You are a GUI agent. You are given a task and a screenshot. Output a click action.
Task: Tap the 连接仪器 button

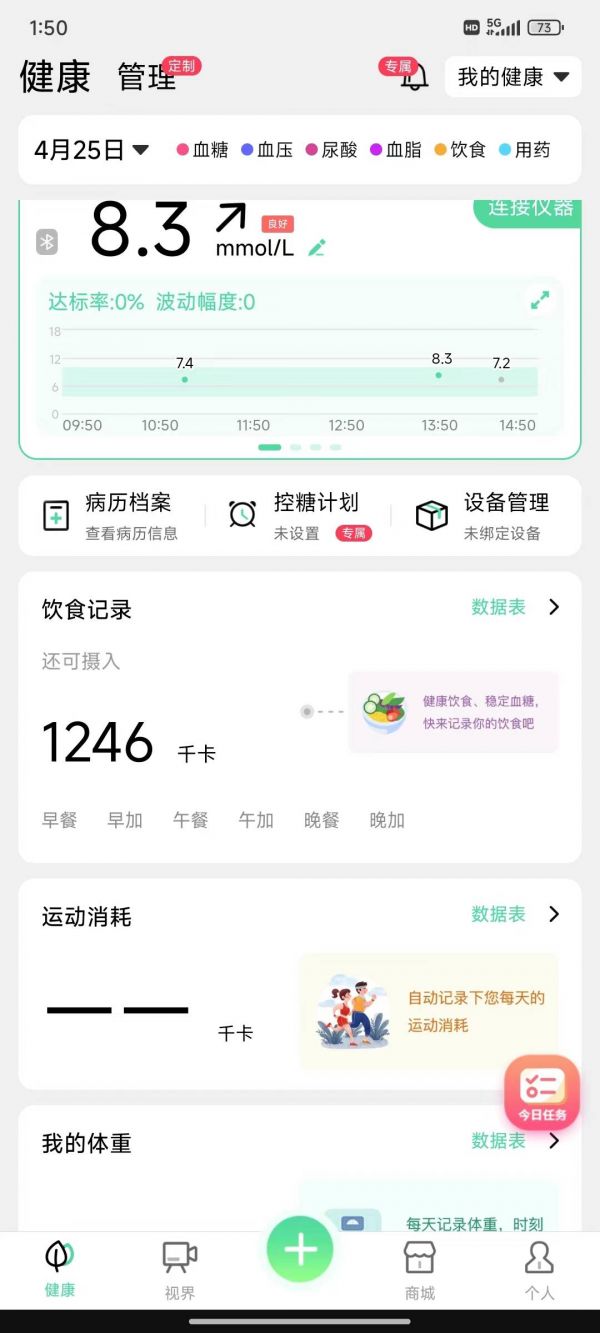point(530,209)
